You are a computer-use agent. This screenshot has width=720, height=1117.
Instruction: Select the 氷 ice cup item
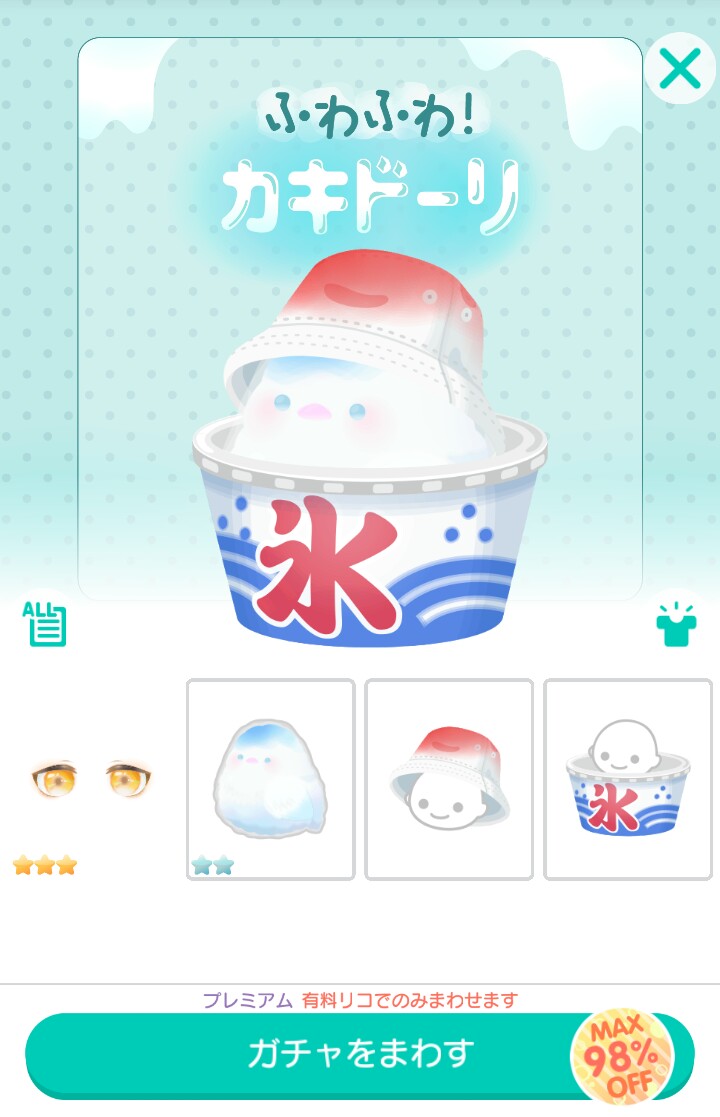[x=627, y=779]
